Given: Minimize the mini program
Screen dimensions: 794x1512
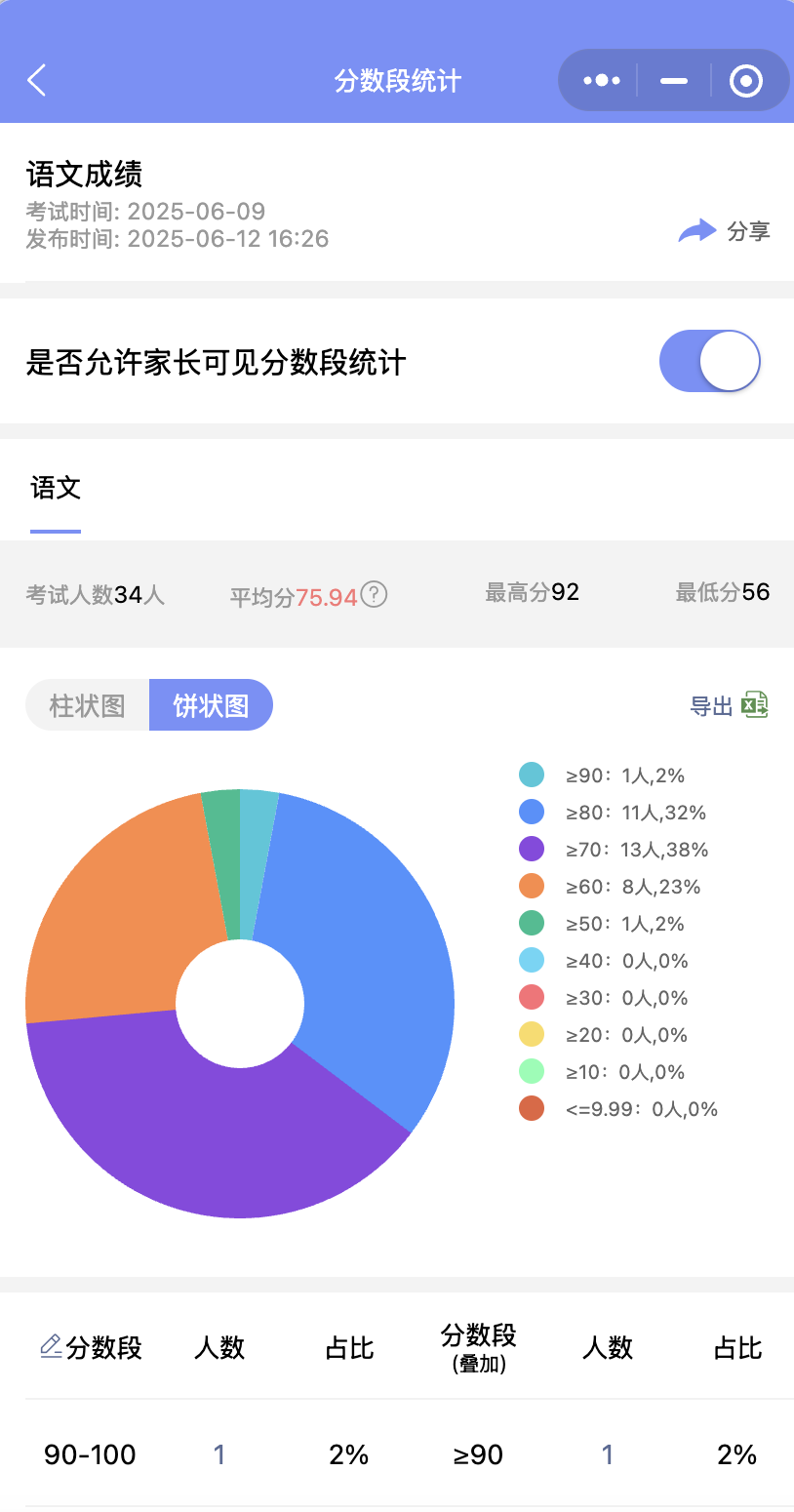Looking at the screenshot, I should coord(674,80).
